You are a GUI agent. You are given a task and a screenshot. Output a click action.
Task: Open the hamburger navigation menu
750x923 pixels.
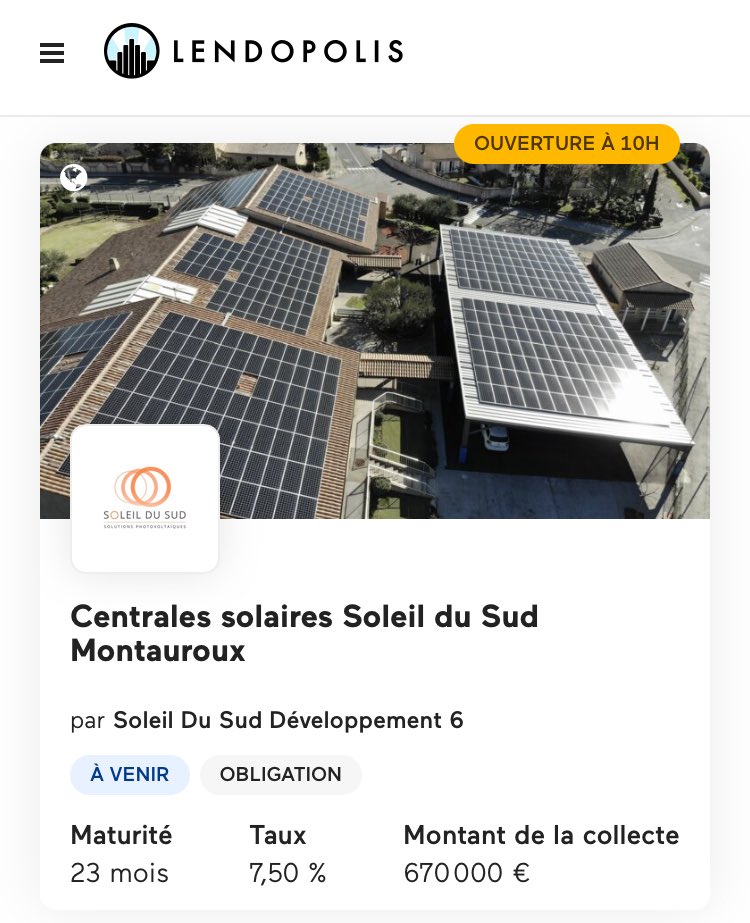52,53
